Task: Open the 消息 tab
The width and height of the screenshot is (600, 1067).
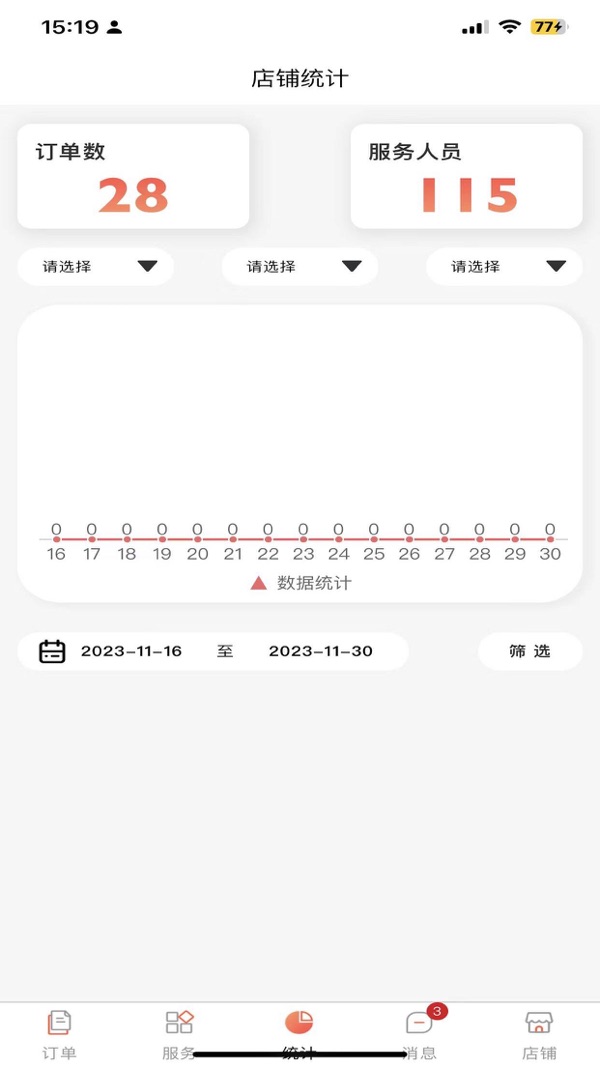Action: click(x=420, y=1034)
